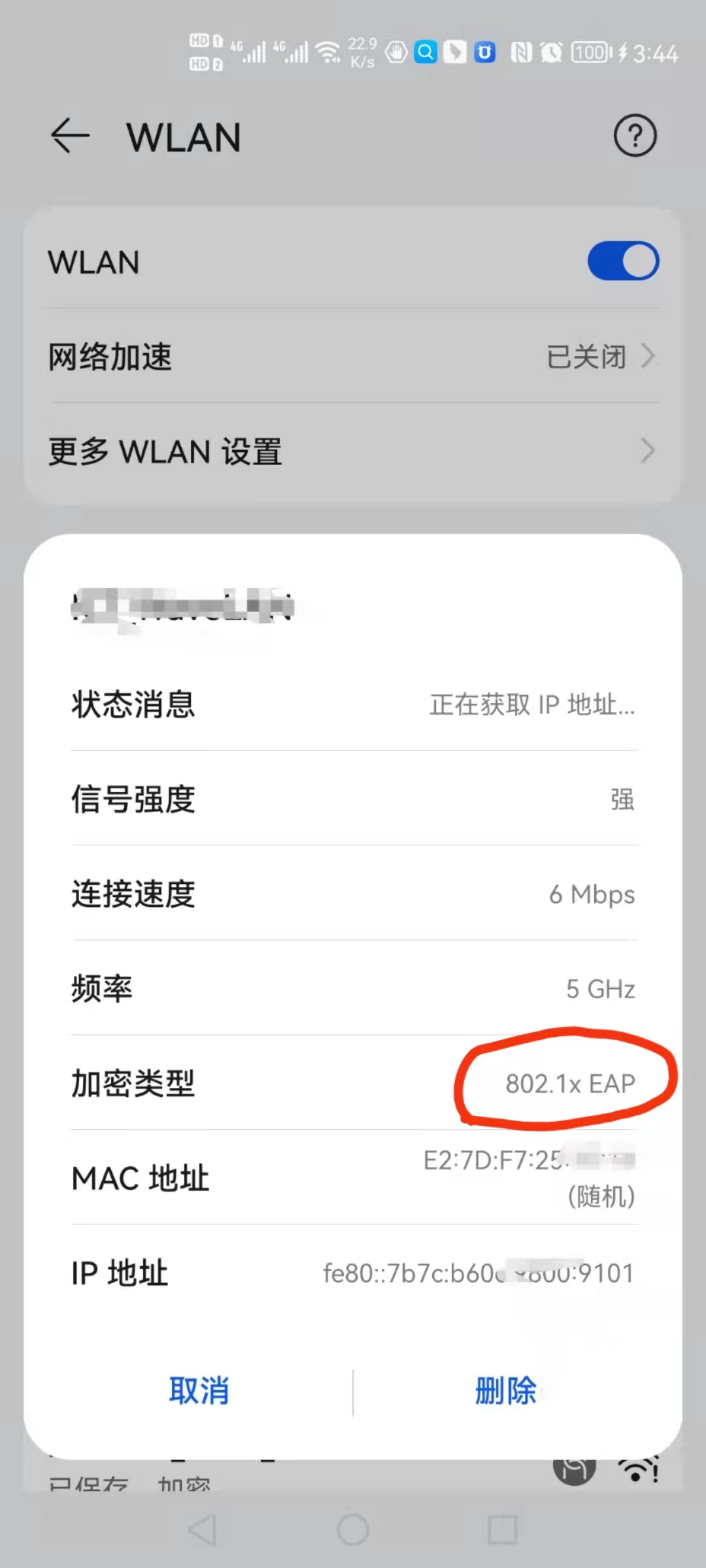This screenshot has width=706, height=1568.
Task: Tap 删除 to forget this network
Action: 505,1390
